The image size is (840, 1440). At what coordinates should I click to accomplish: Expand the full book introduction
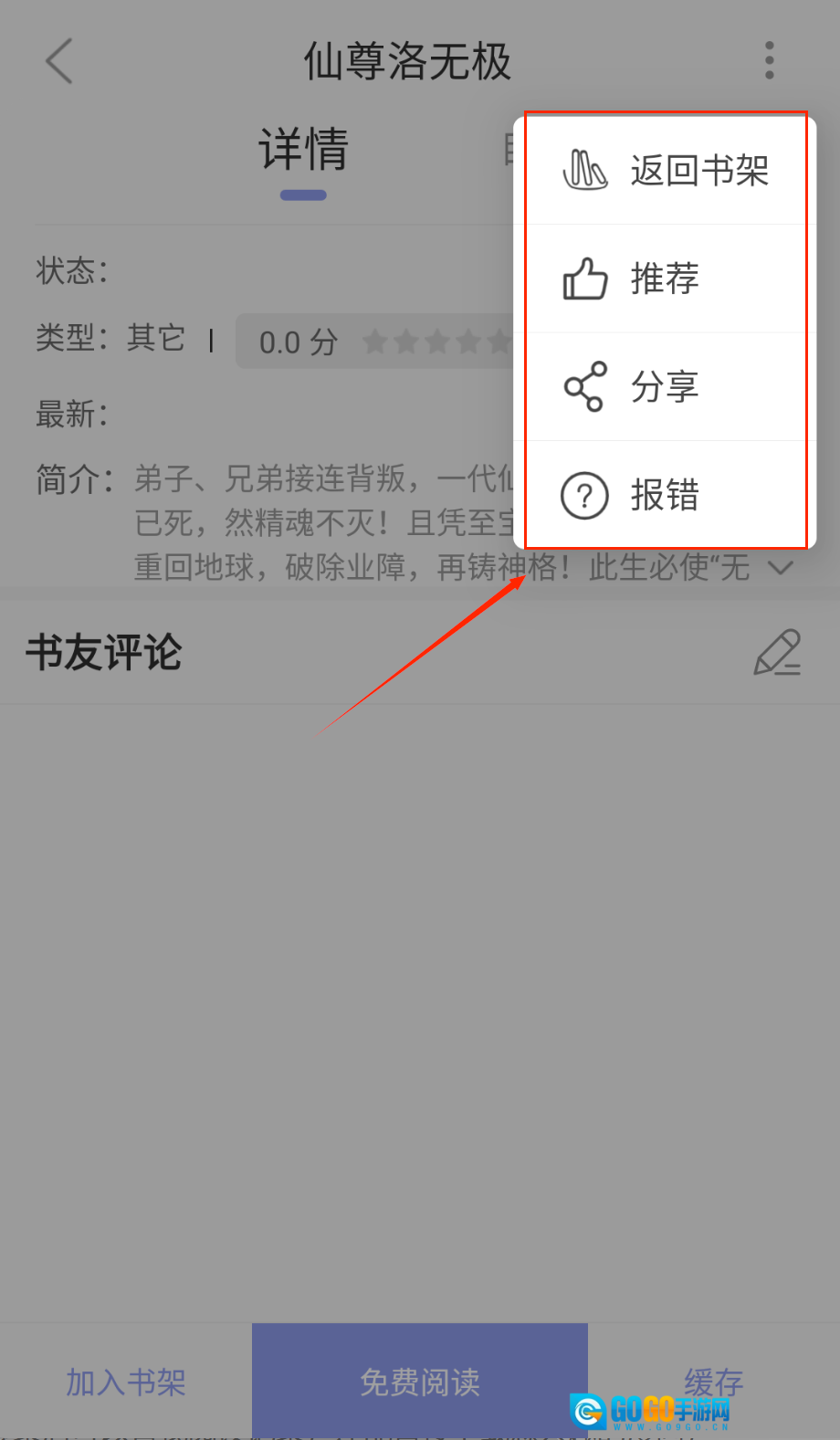[780, 568]
